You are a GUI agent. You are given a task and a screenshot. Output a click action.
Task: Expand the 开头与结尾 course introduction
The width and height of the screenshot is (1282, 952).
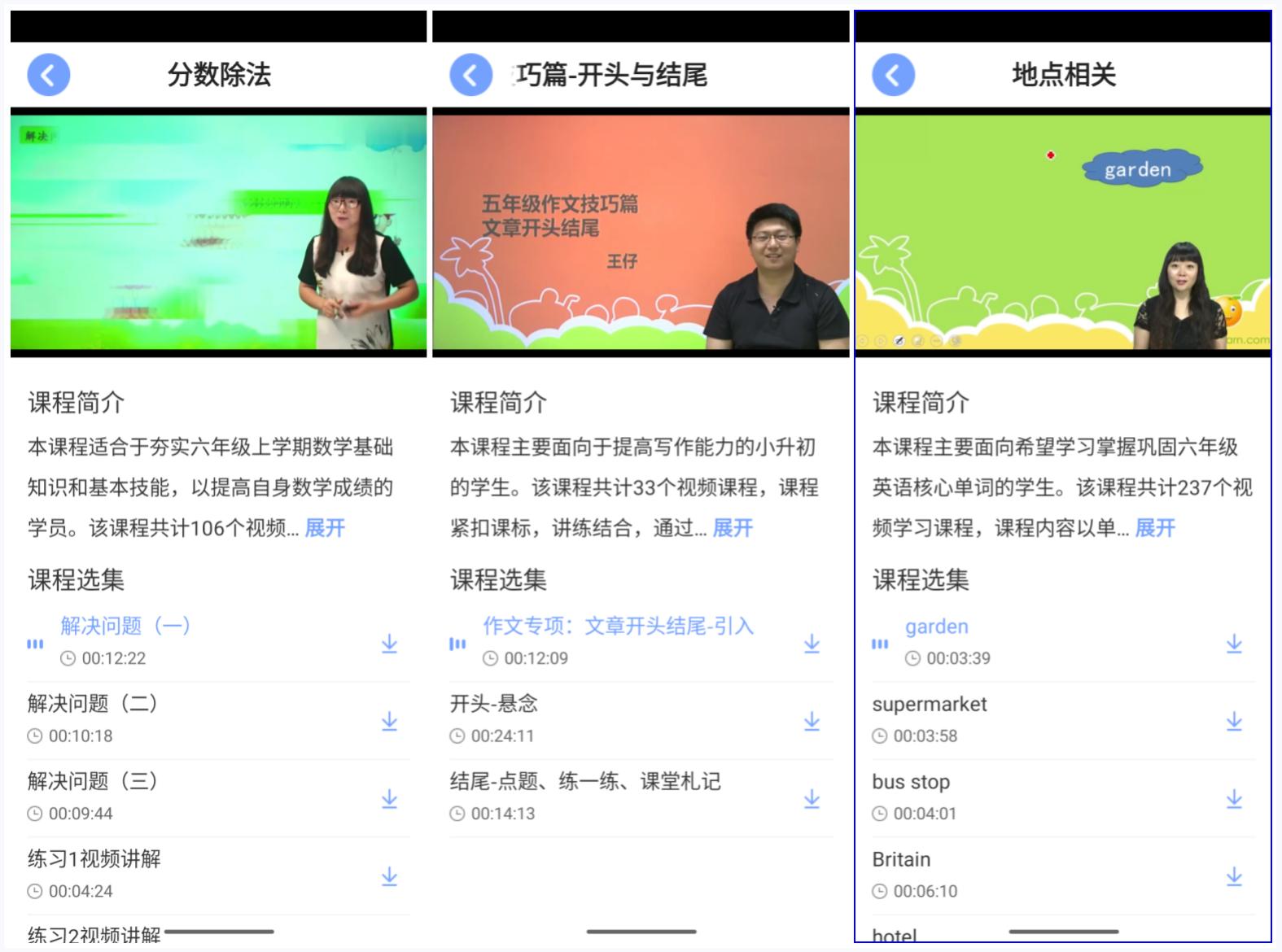tap(733, 528)
